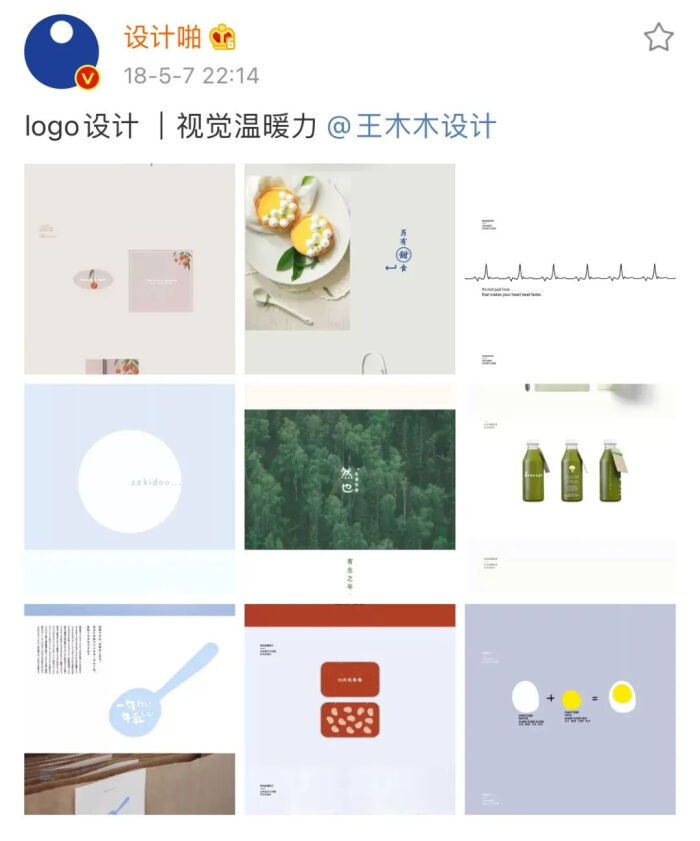The image size is (700, 841).
Task: Open the lychee stationery logo image
Action: coord(130,269)
